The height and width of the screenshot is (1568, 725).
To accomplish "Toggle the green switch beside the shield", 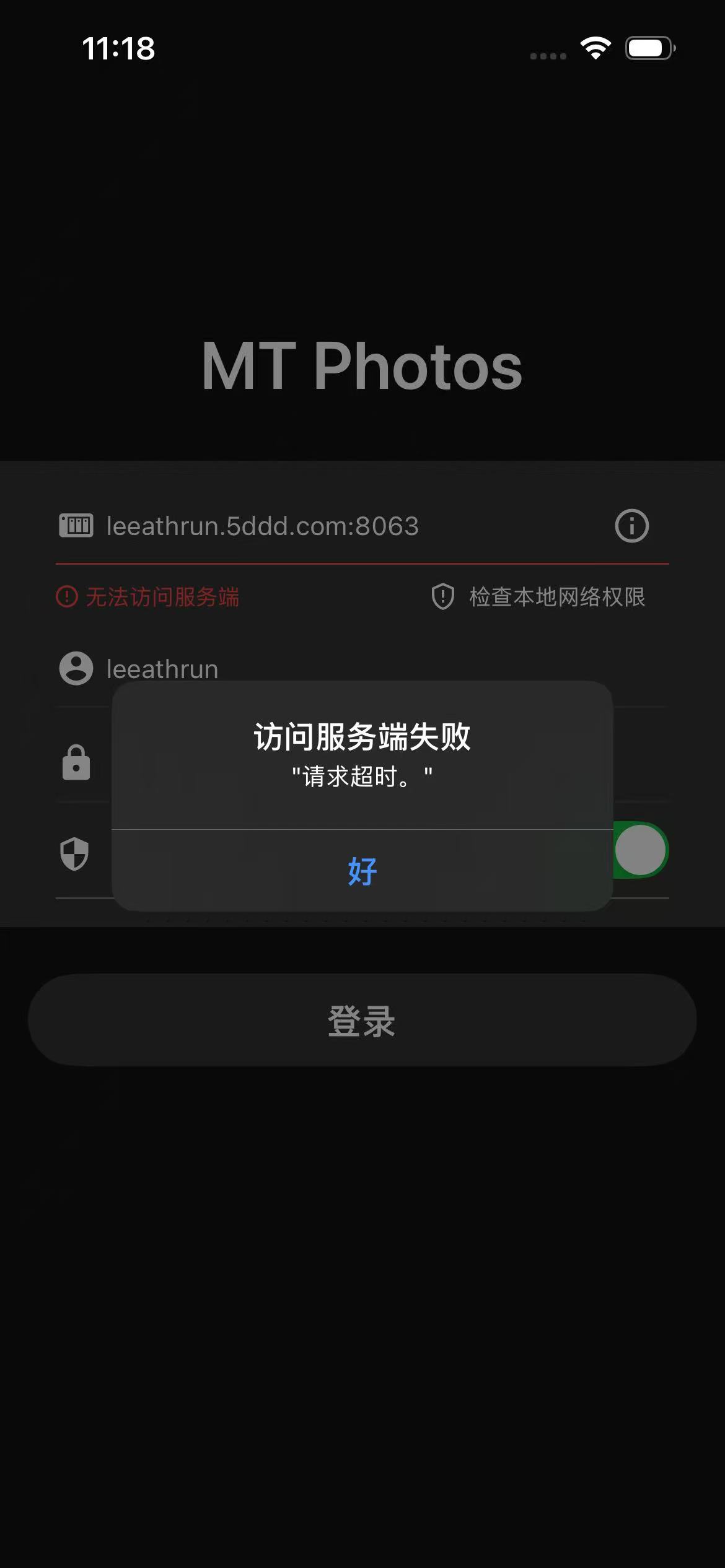I will tap(641, 850).
